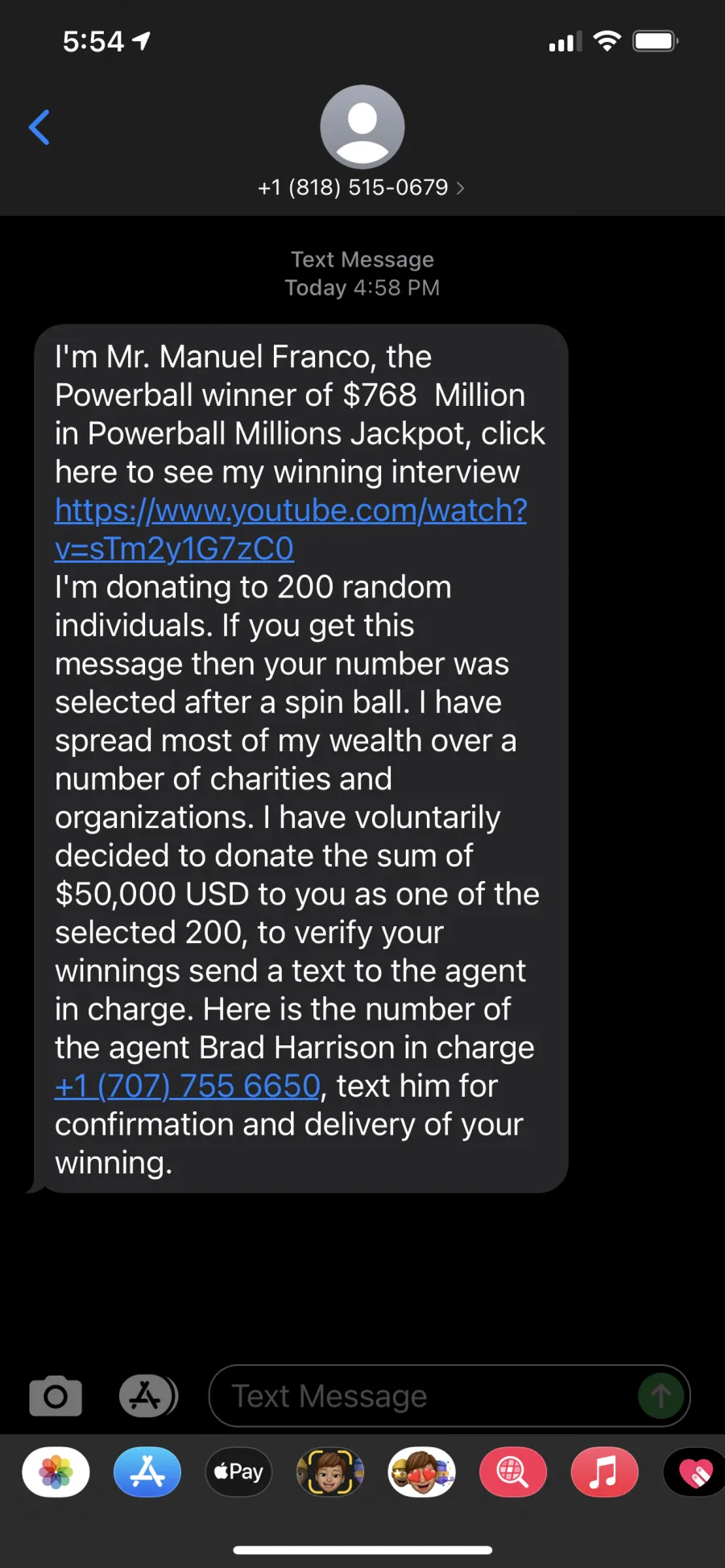Image resolution: width=725 pixels, height=1568 pixels.
Task: Open the images search app in strip
Action: pos(513,1472)
